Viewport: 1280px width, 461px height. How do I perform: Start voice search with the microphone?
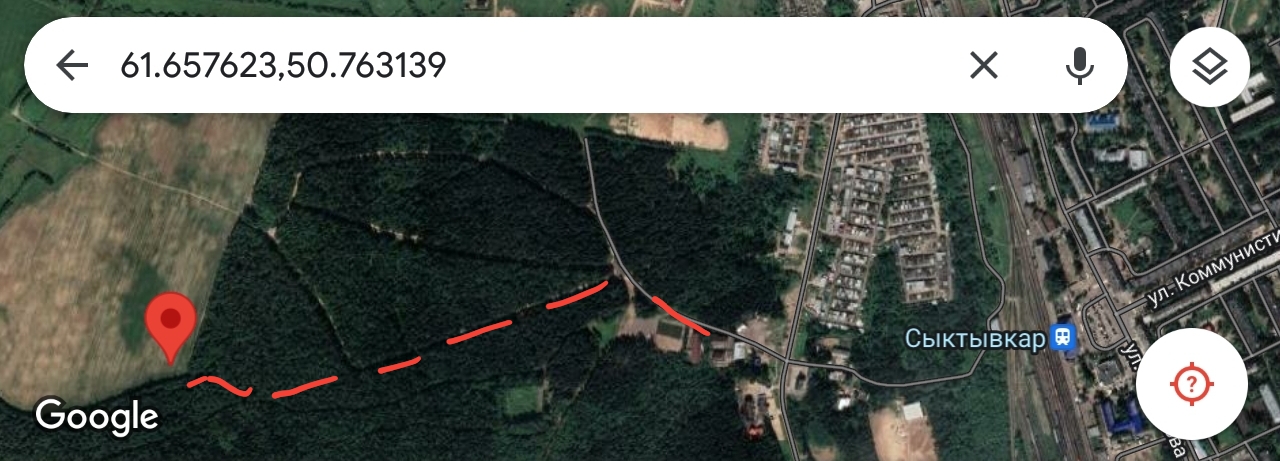[1078, 66]
